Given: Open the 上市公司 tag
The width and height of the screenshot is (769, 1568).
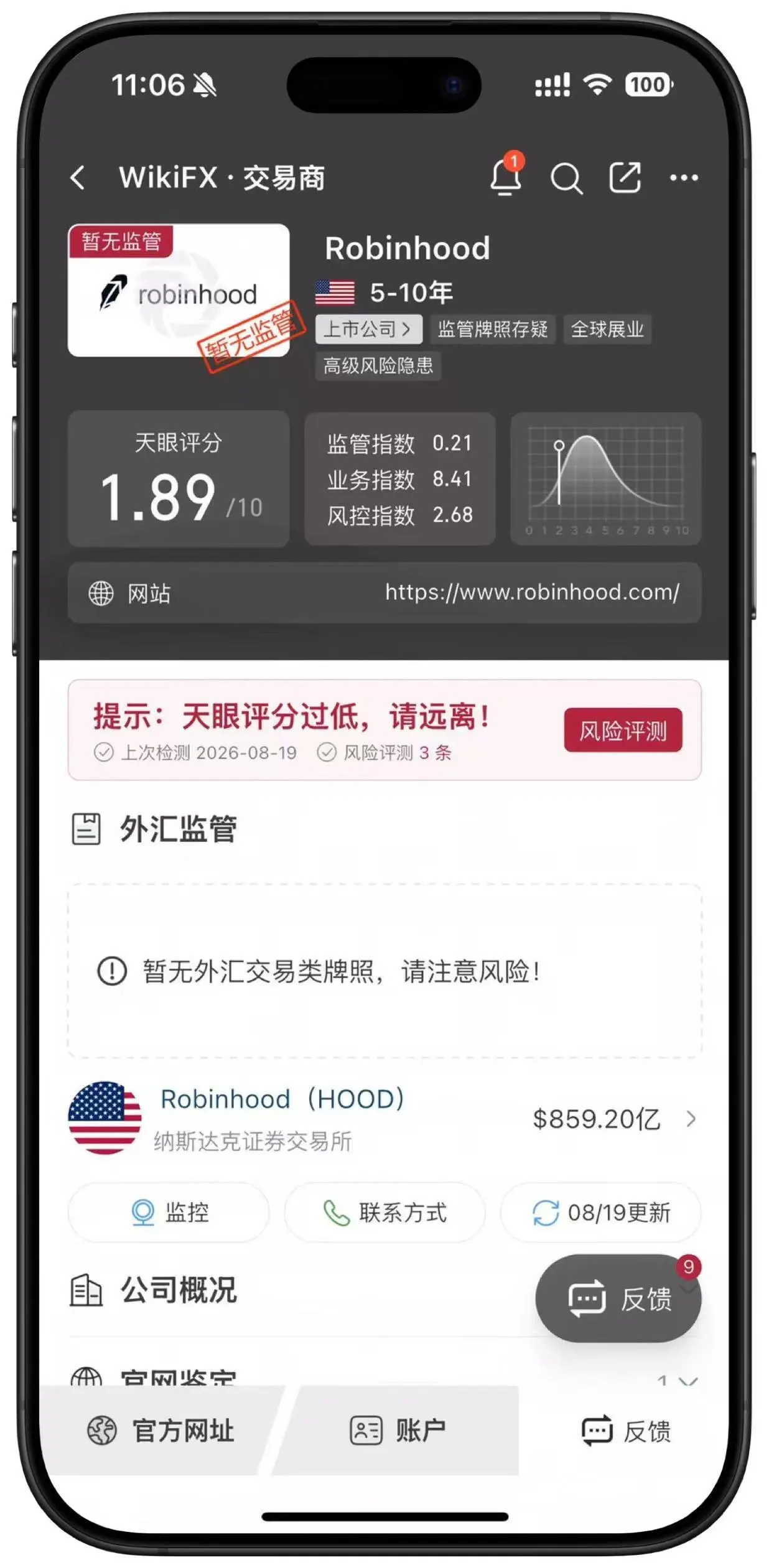Looking at the screenshot, I should tap(368, 329).
